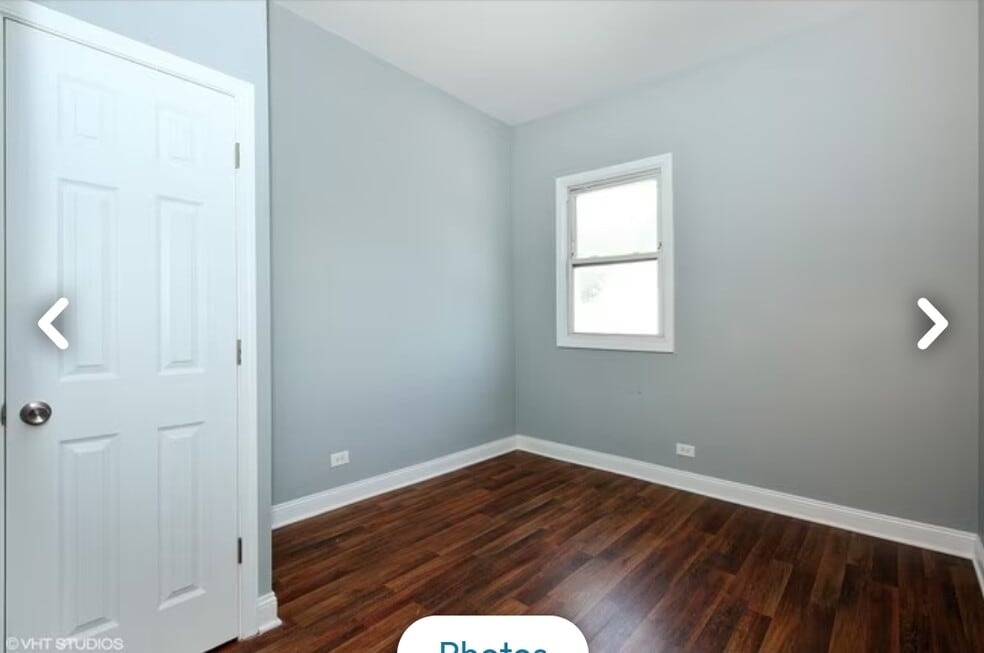
Task: Open the room photo full view
Action: coord(492,314)
